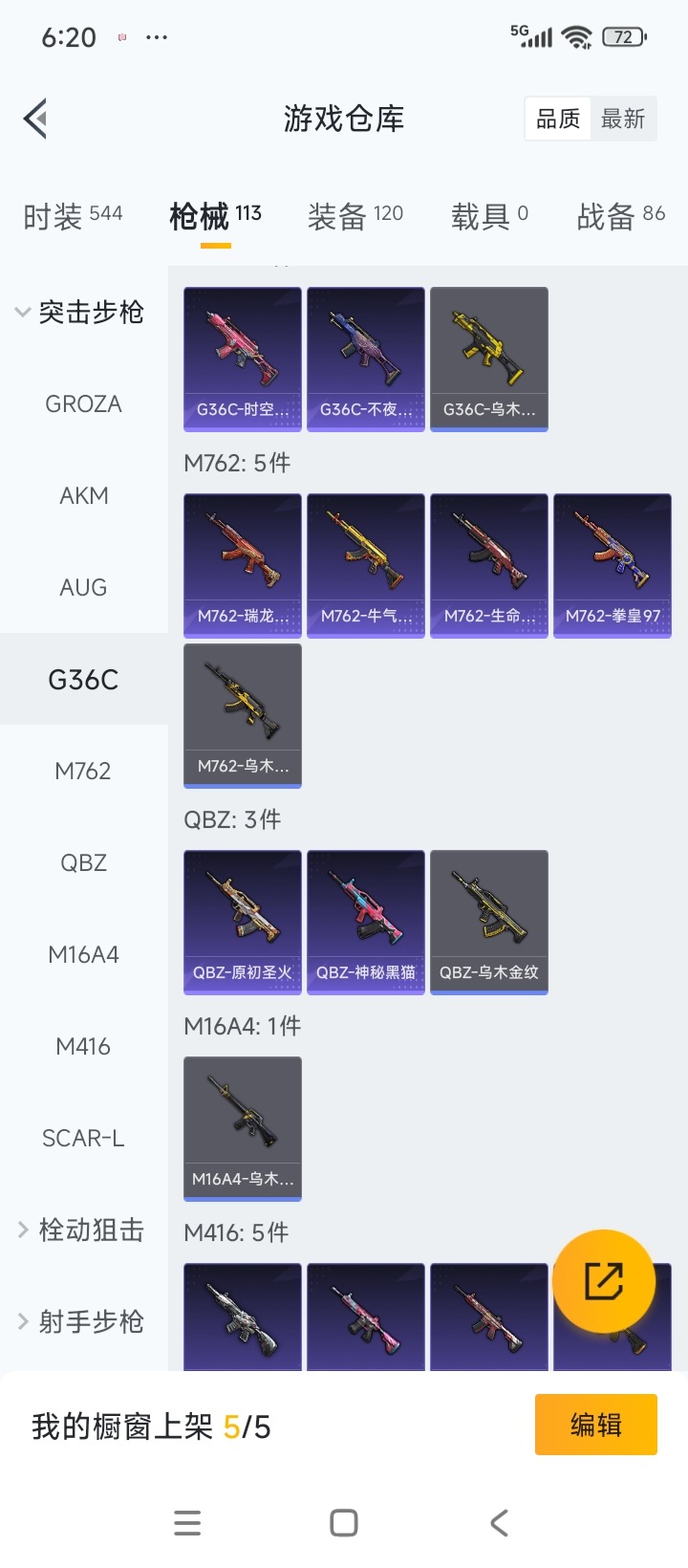Open the QBZ-原初圣火 skin
The height and width of the screenshot is (1568, 688).
tap(243, 921)
